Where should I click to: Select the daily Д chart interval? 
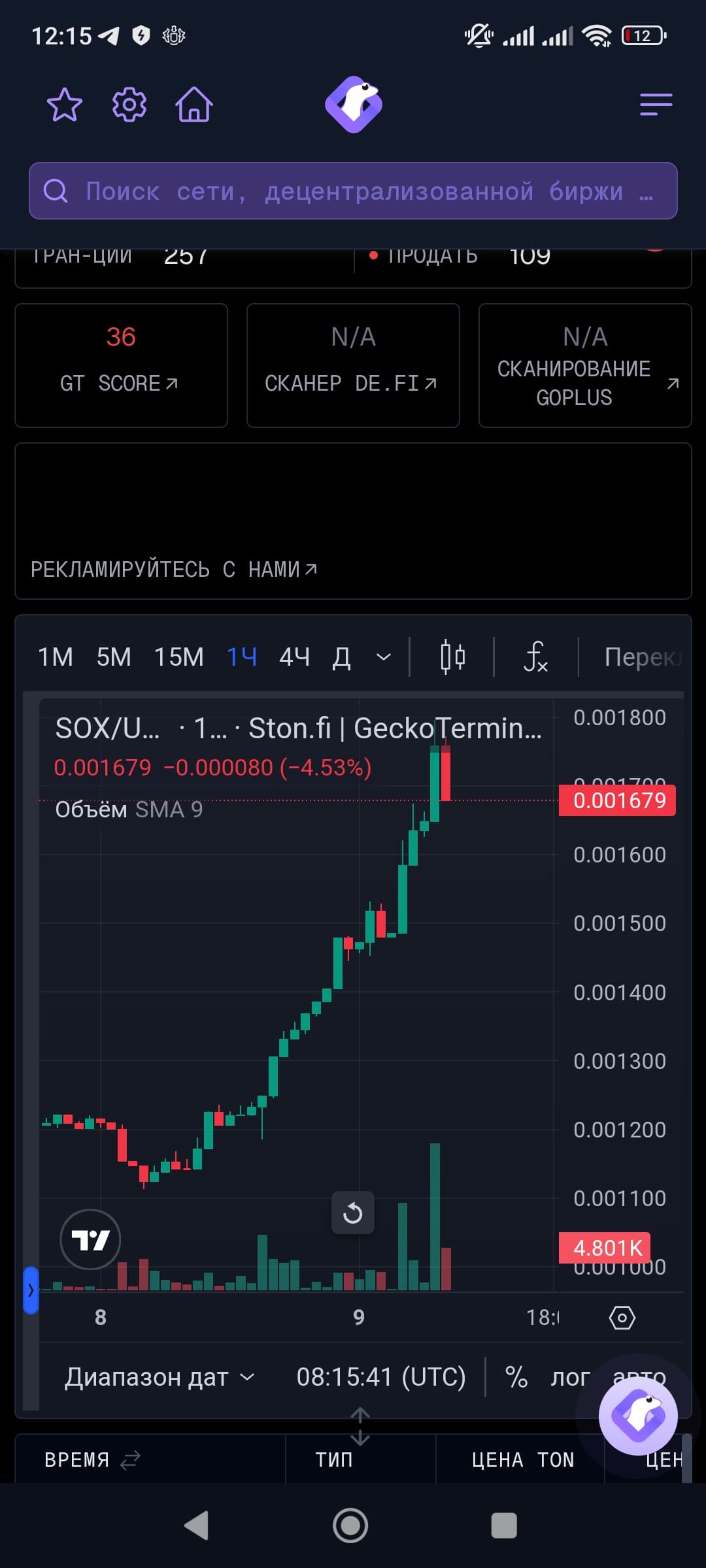[341, 657]
